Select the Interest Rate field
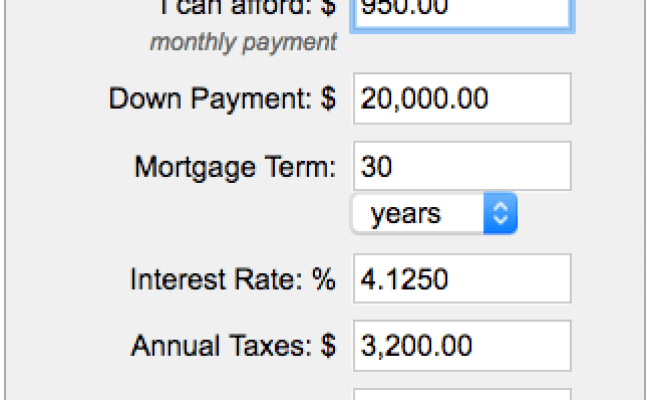 [462, 279]
